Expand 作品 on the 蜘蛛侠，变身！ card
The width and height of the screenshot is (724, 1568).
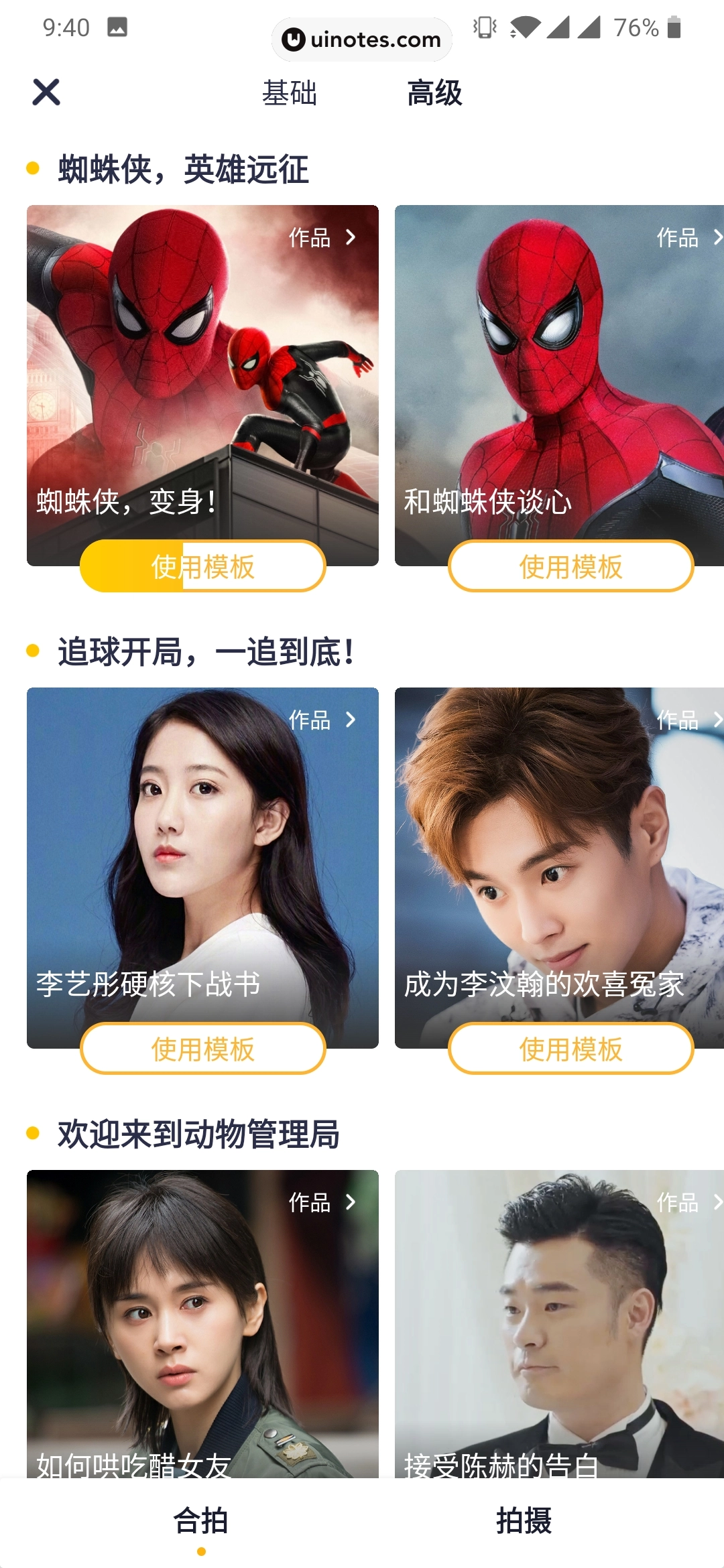(x=320, y=239)
